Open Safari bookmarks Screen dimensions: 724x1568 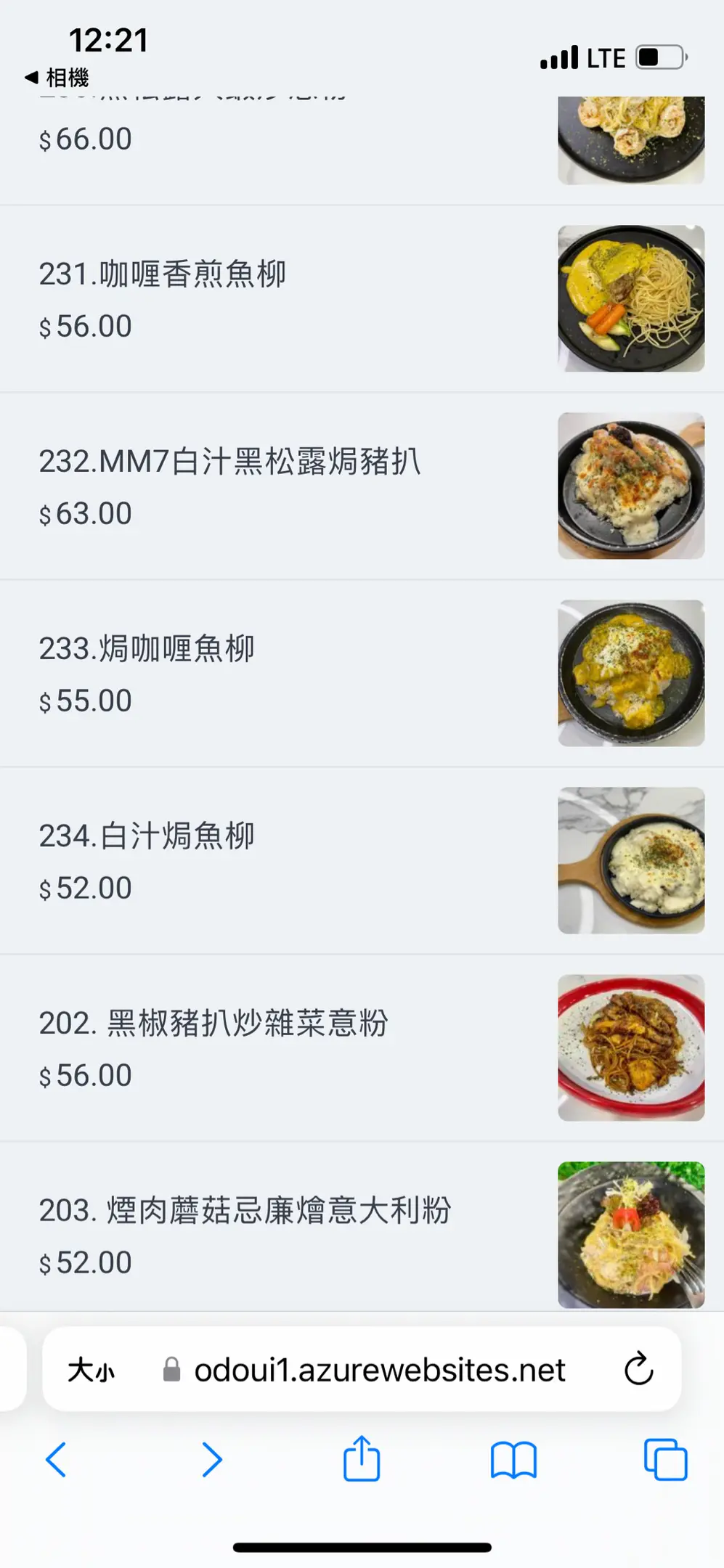point(513,1460)
